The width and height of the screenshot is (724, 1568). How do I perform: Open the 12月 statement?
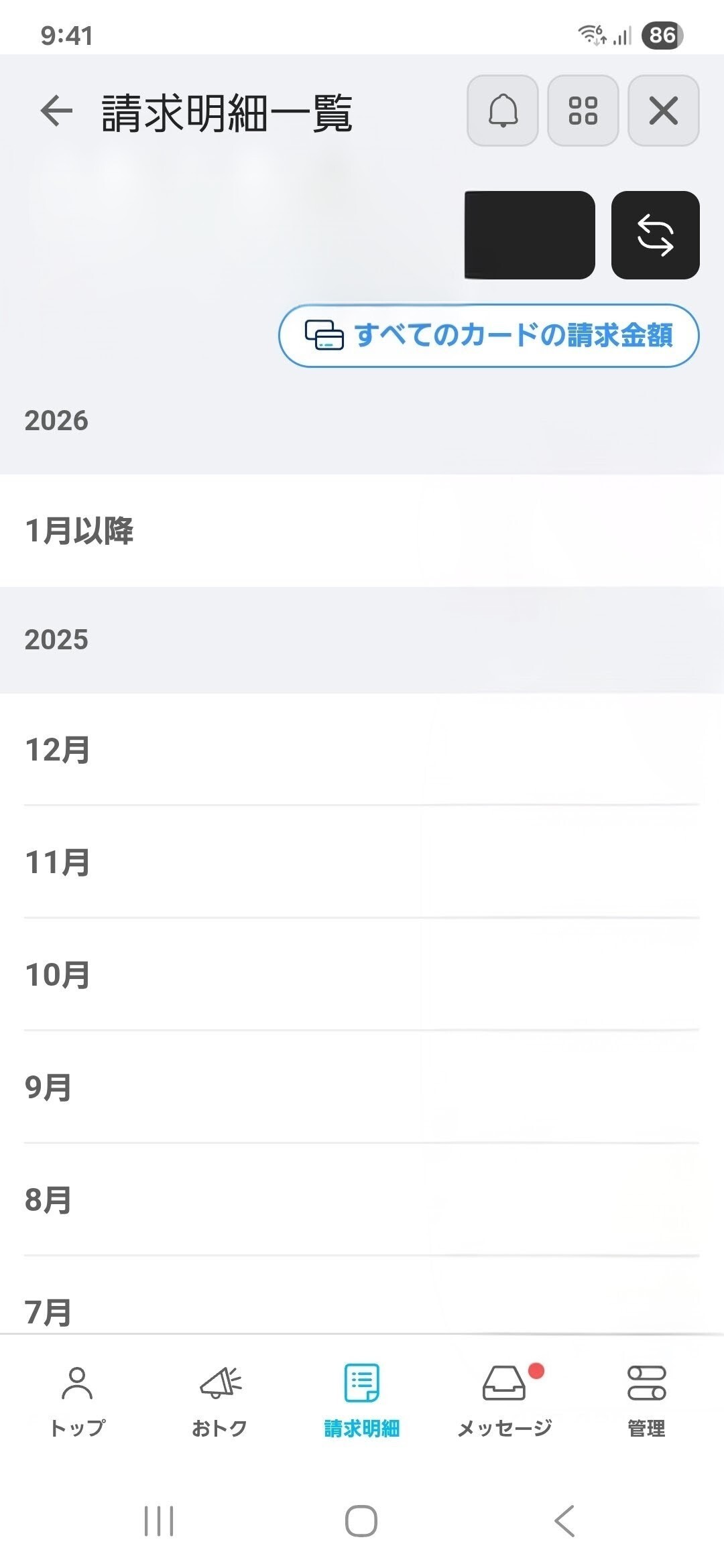[362, 749]
